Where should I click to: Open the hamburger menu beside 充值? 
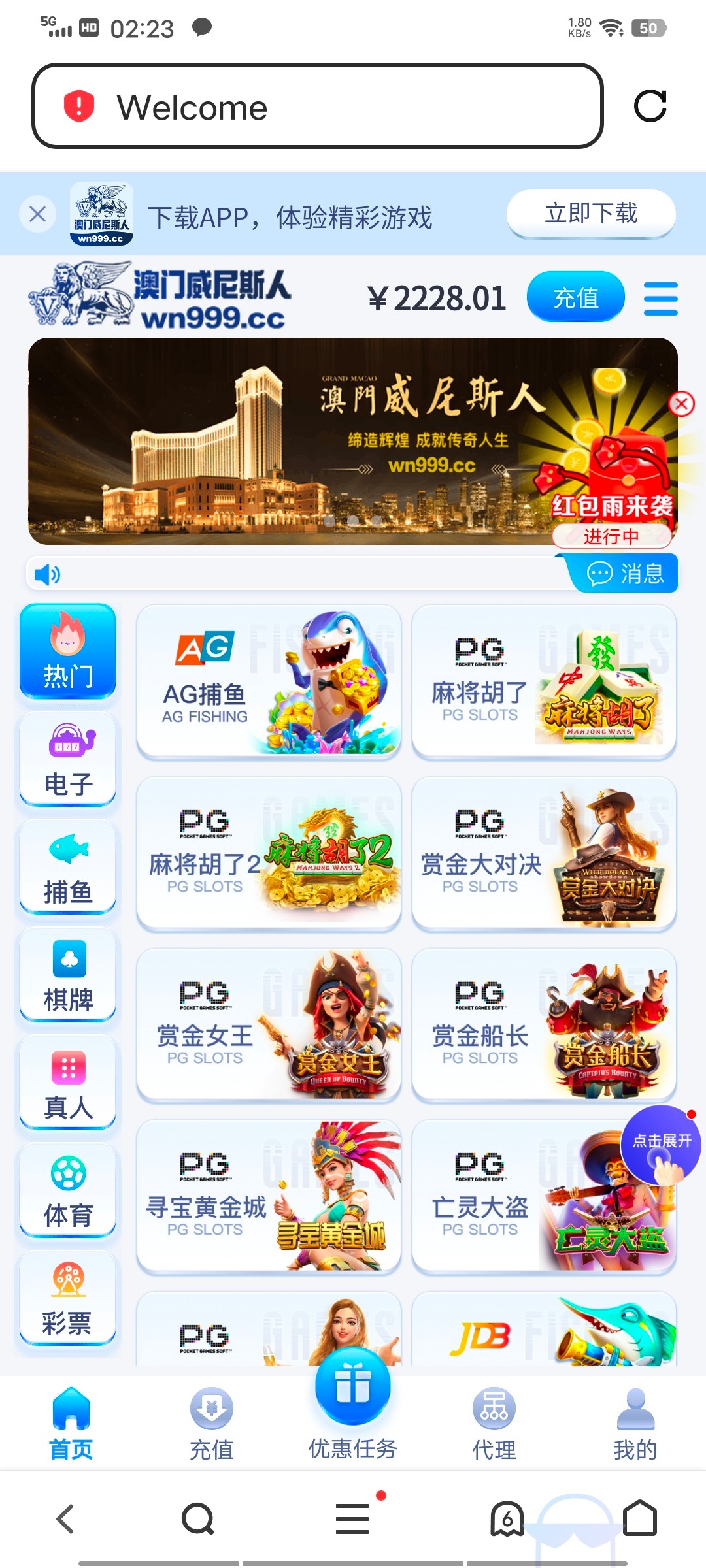[x=660, y=297]
